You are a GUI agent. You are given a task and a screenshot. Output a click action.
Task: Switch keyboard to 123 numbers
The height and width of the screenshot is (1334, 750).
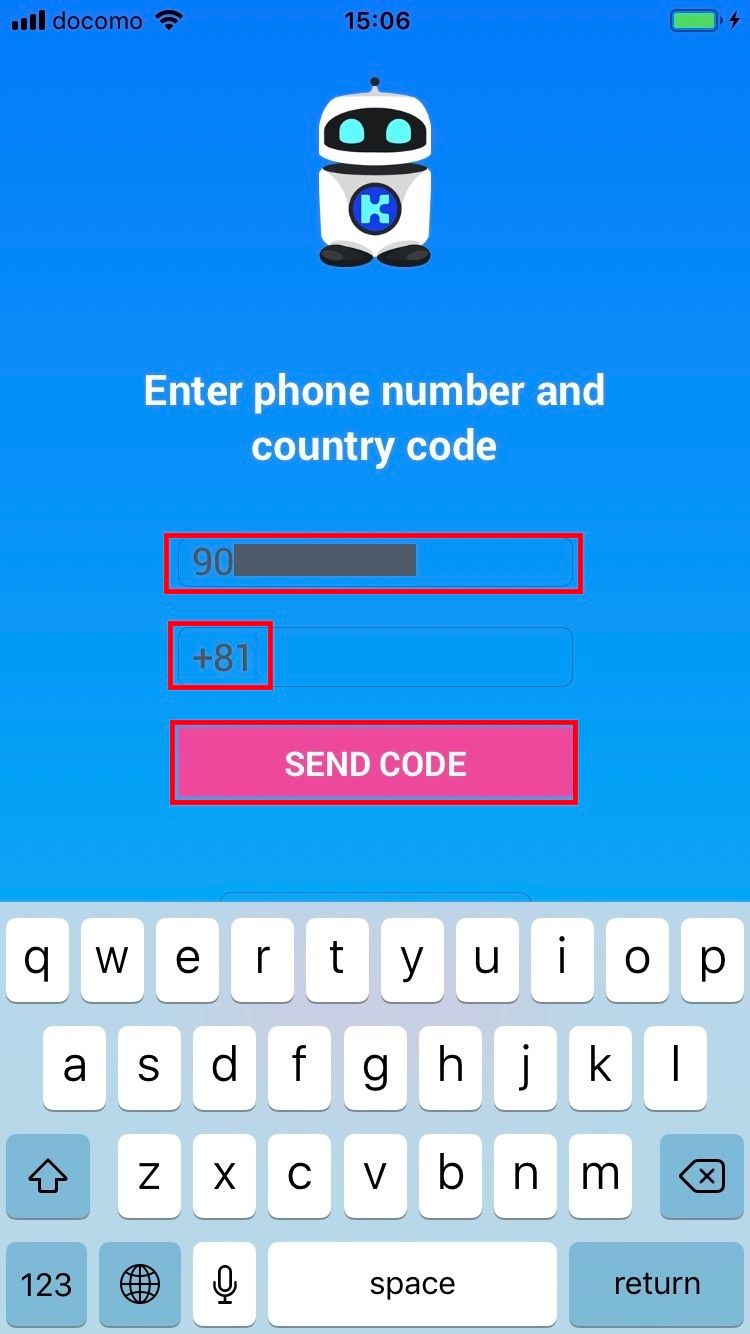[x=47, y=1283]
